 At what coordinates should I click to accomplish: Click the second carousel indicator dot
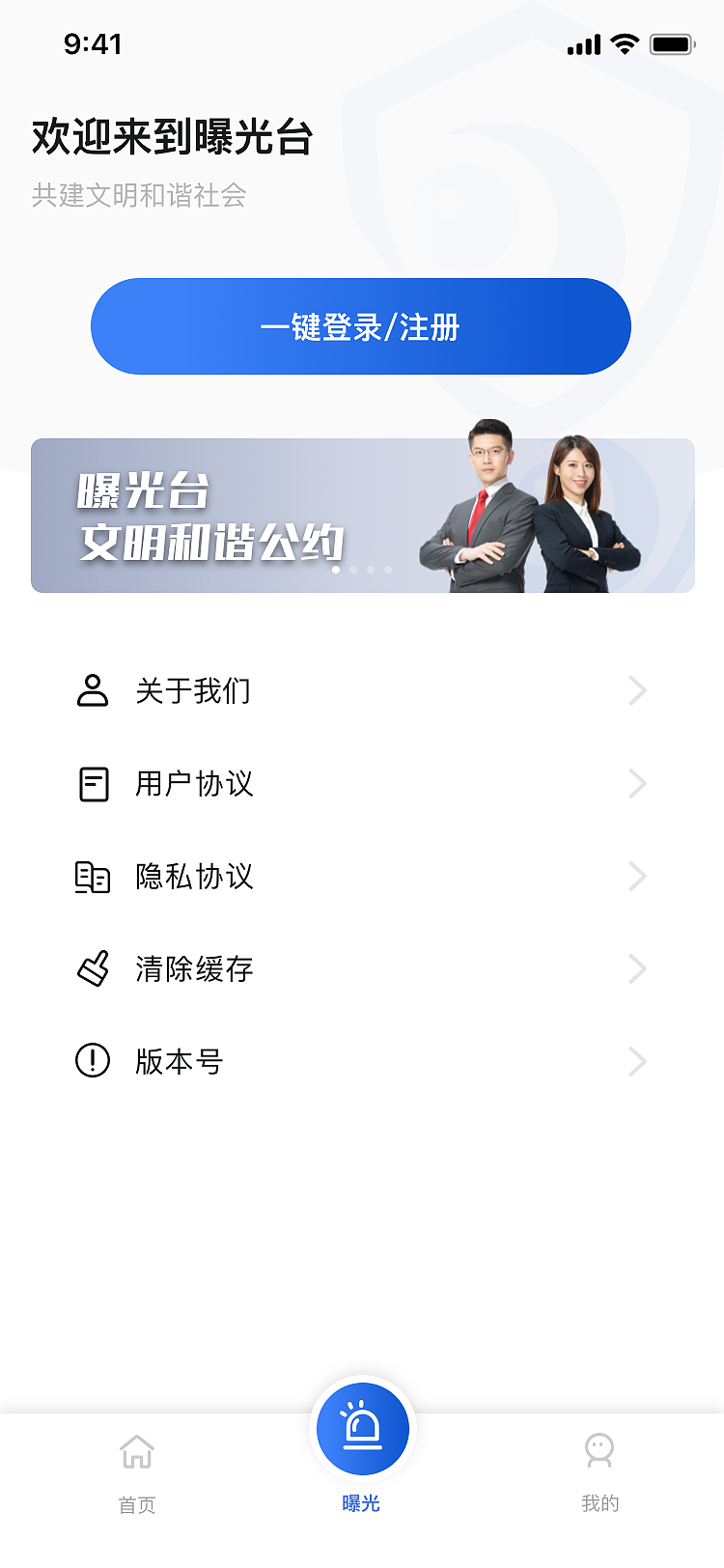[x=353, y=569]
